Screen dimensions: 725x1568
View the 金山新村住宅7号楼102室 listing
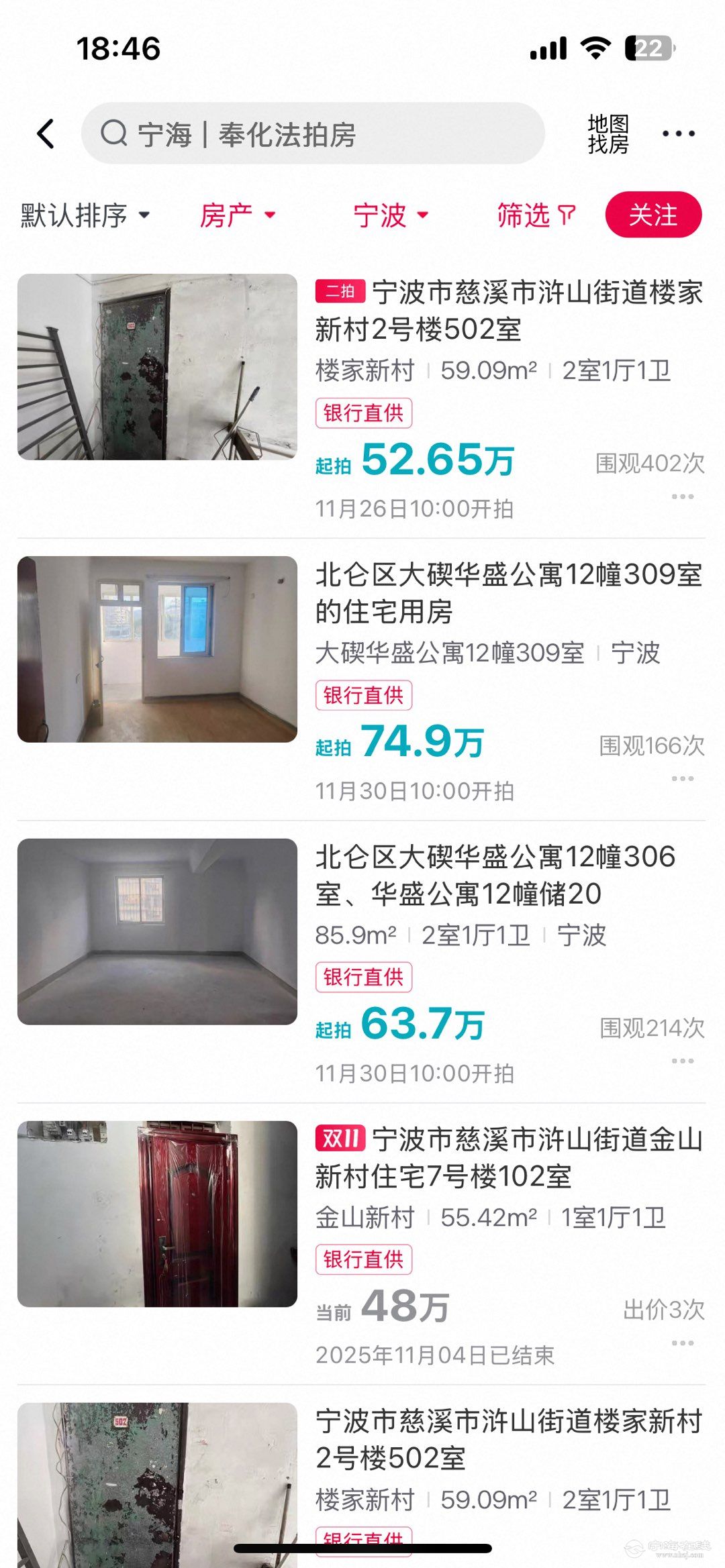pyautogui.click(x=508, y=1157)
